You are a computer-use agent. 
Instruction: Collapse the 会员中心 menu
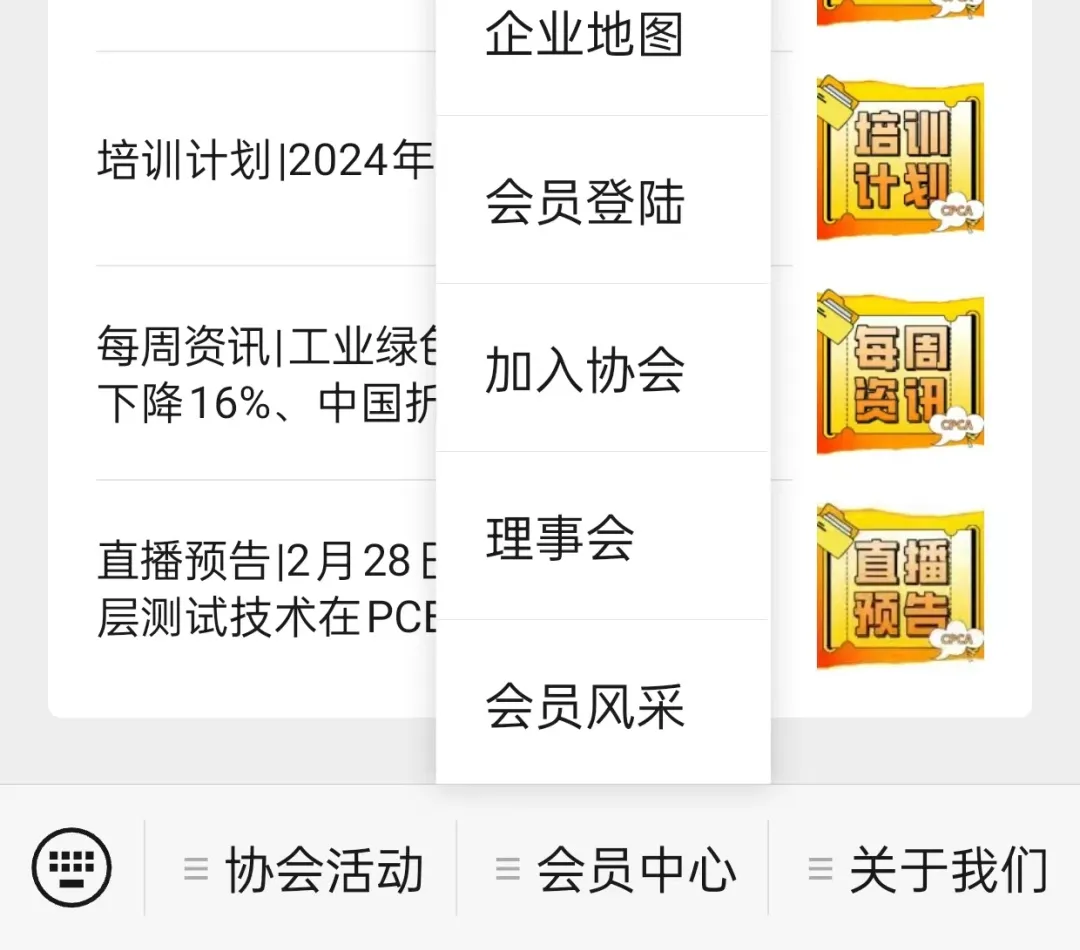(x=614, y=869)
